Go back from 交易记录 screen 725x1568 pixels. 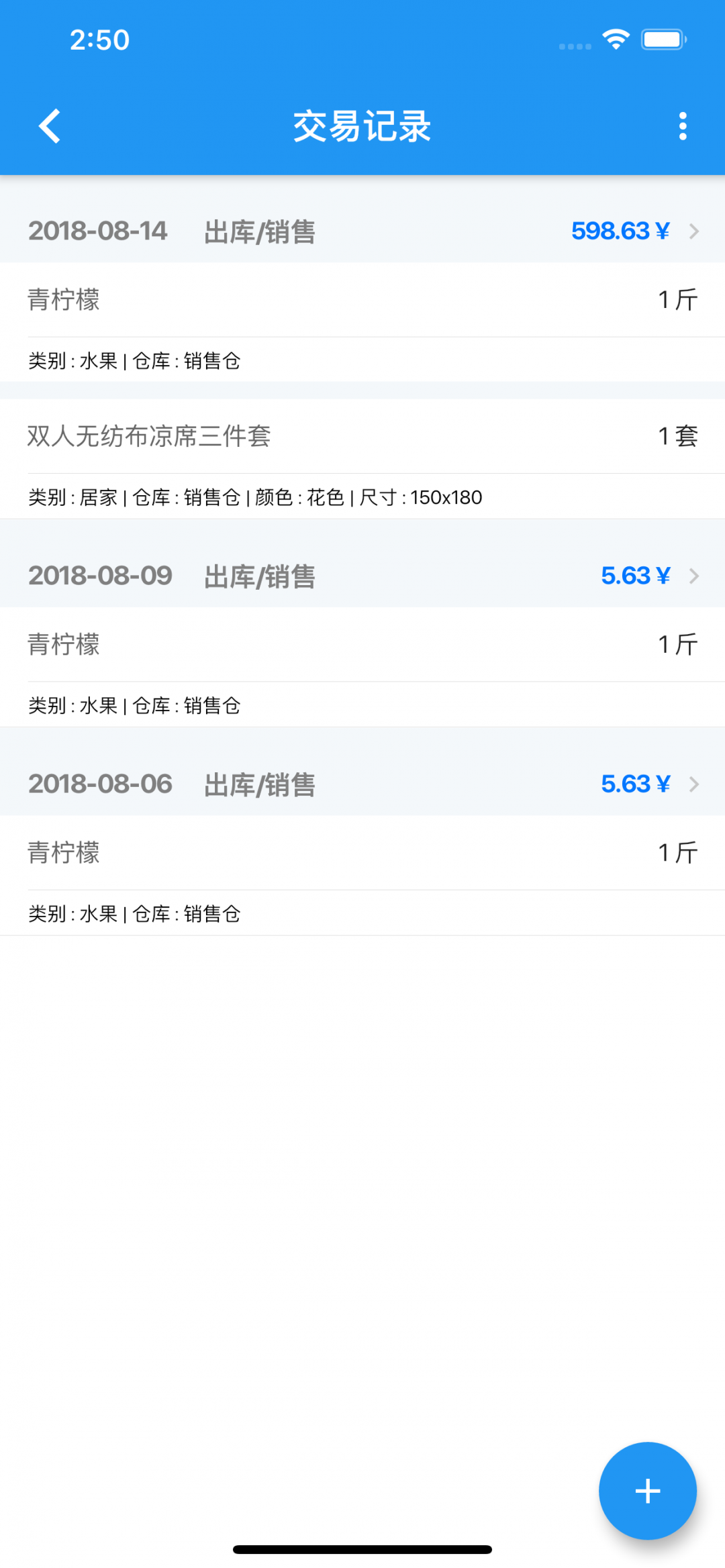point(50,126)
